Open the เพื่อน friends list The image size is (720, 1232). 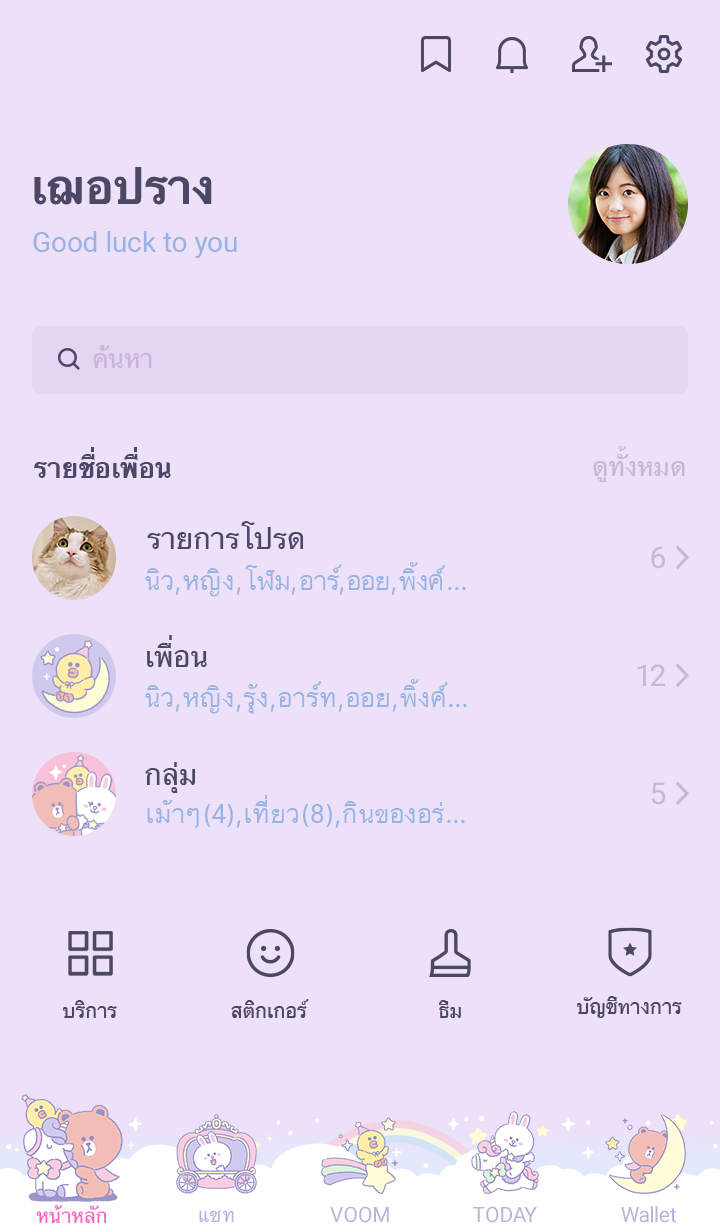pos(360,676)
